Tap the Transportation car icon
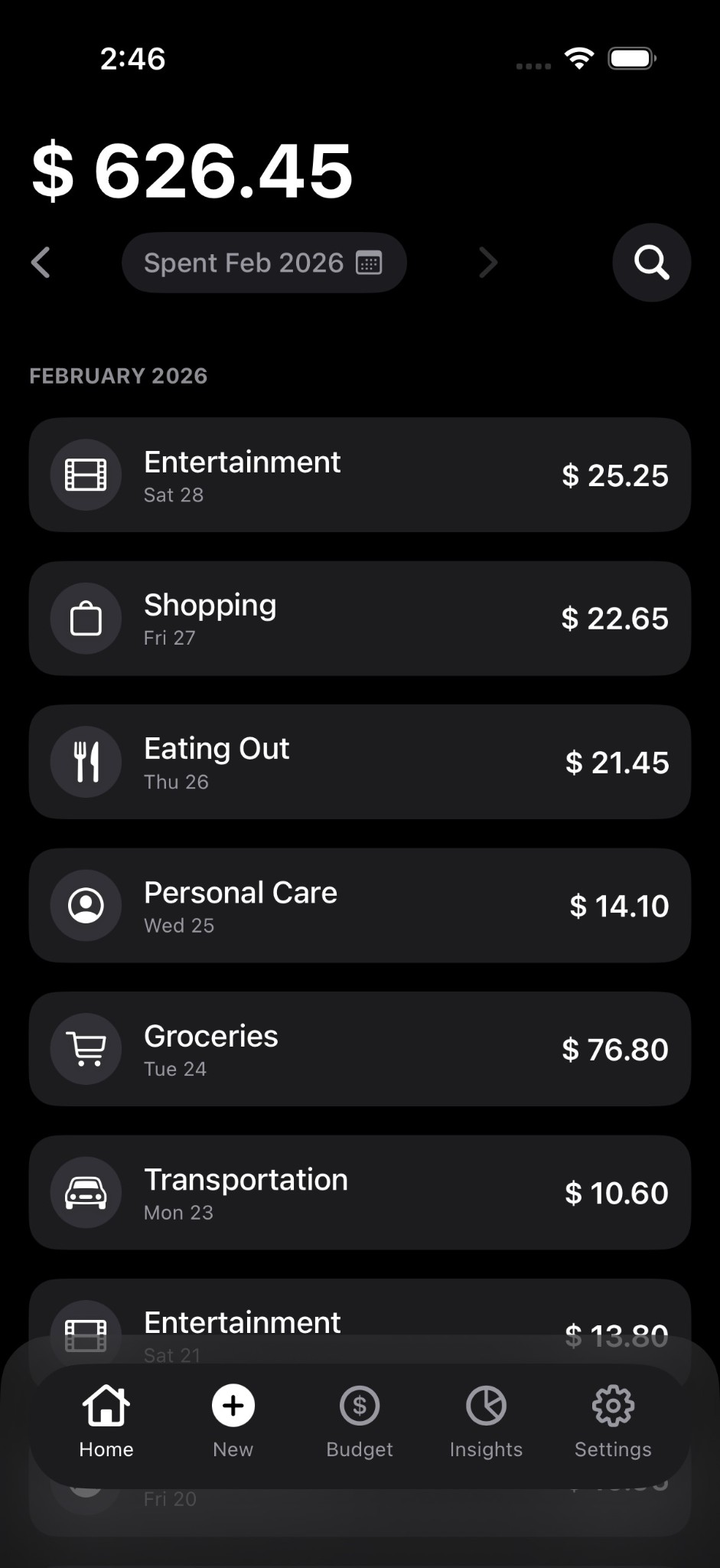This screenshot has width=720, height=1568. coord(86,1192)
